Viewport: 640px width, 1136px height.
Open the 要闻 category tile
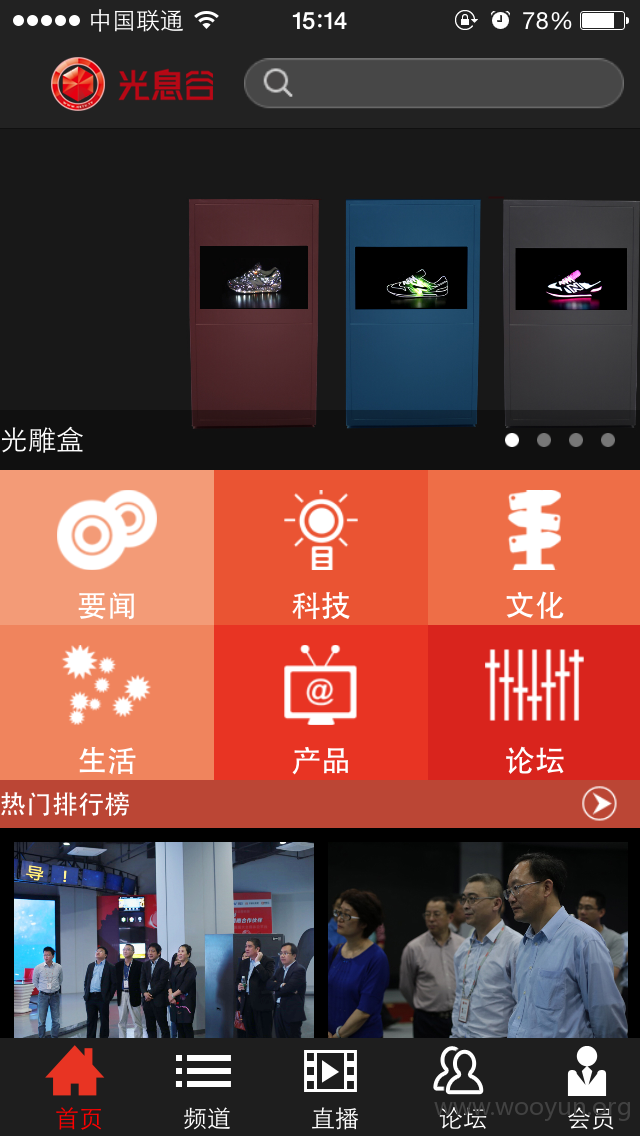pos(107,548)
